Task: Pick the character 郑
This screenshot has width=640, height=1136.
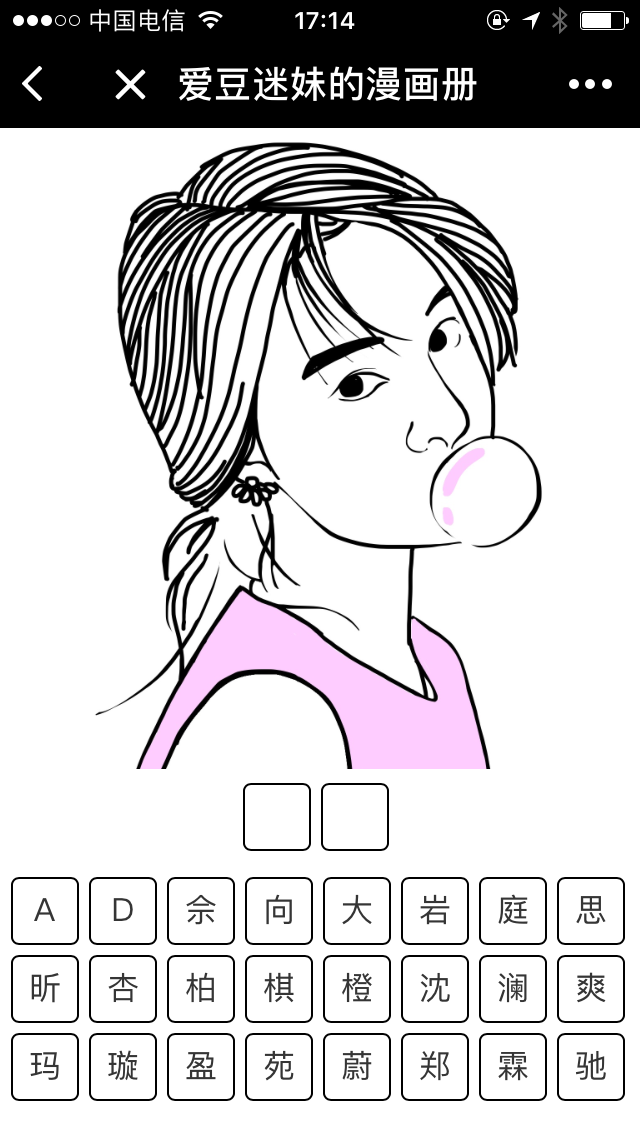Action: (x=435, y=1067)
